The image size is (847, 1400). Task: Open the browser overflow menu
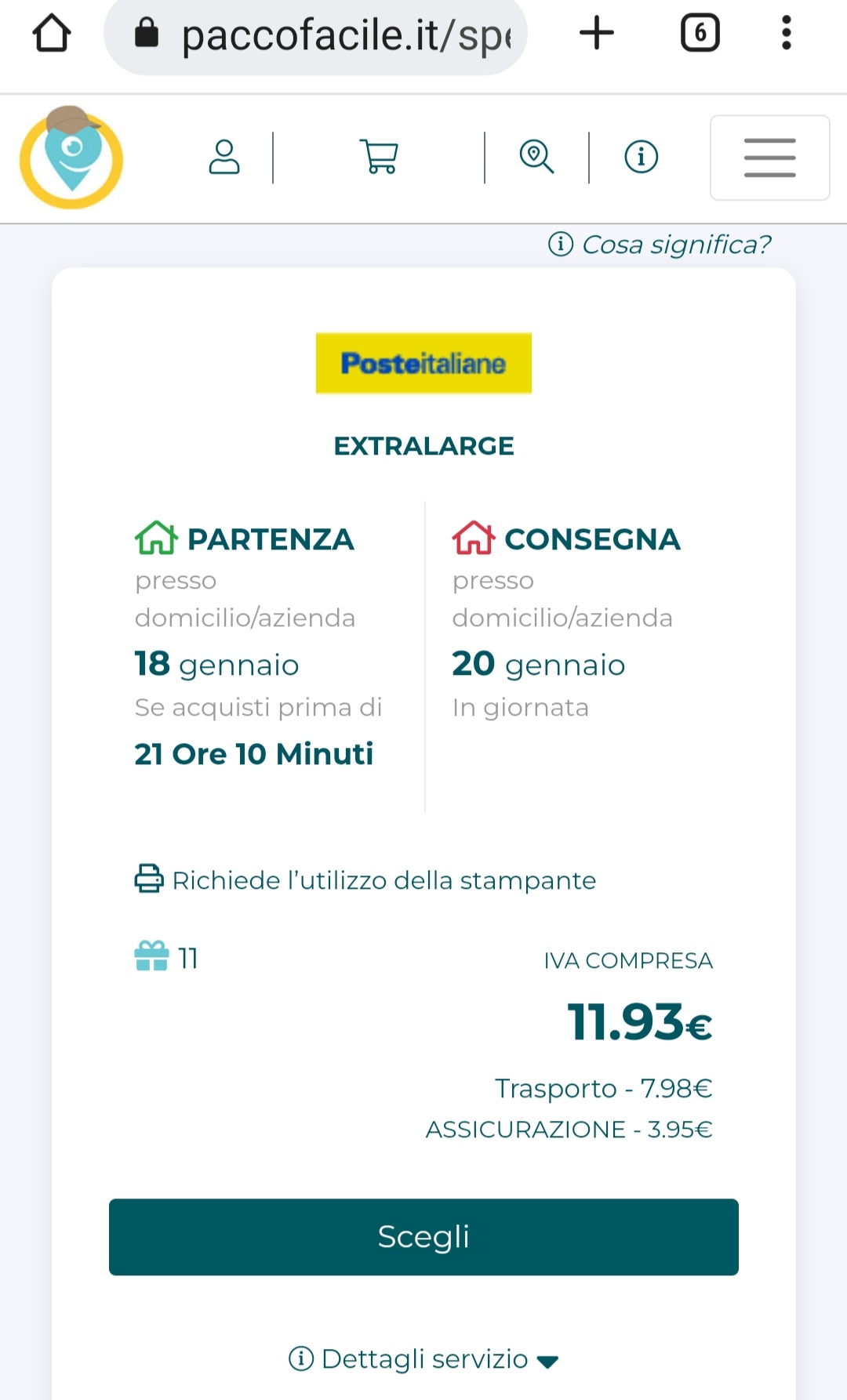[x=786, y=33]
